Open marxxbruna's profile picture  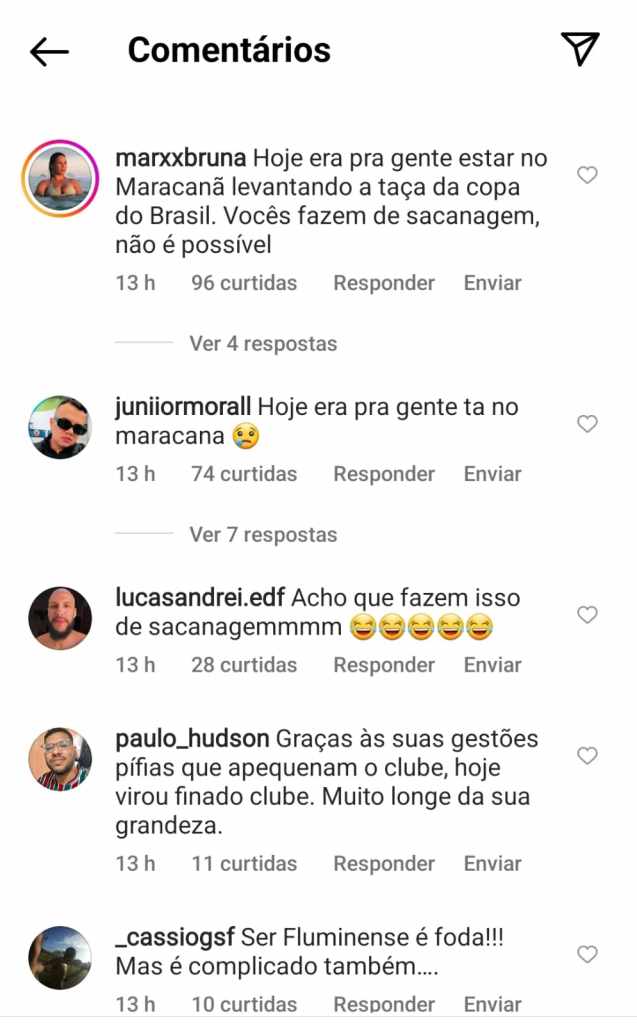(60, 178)
